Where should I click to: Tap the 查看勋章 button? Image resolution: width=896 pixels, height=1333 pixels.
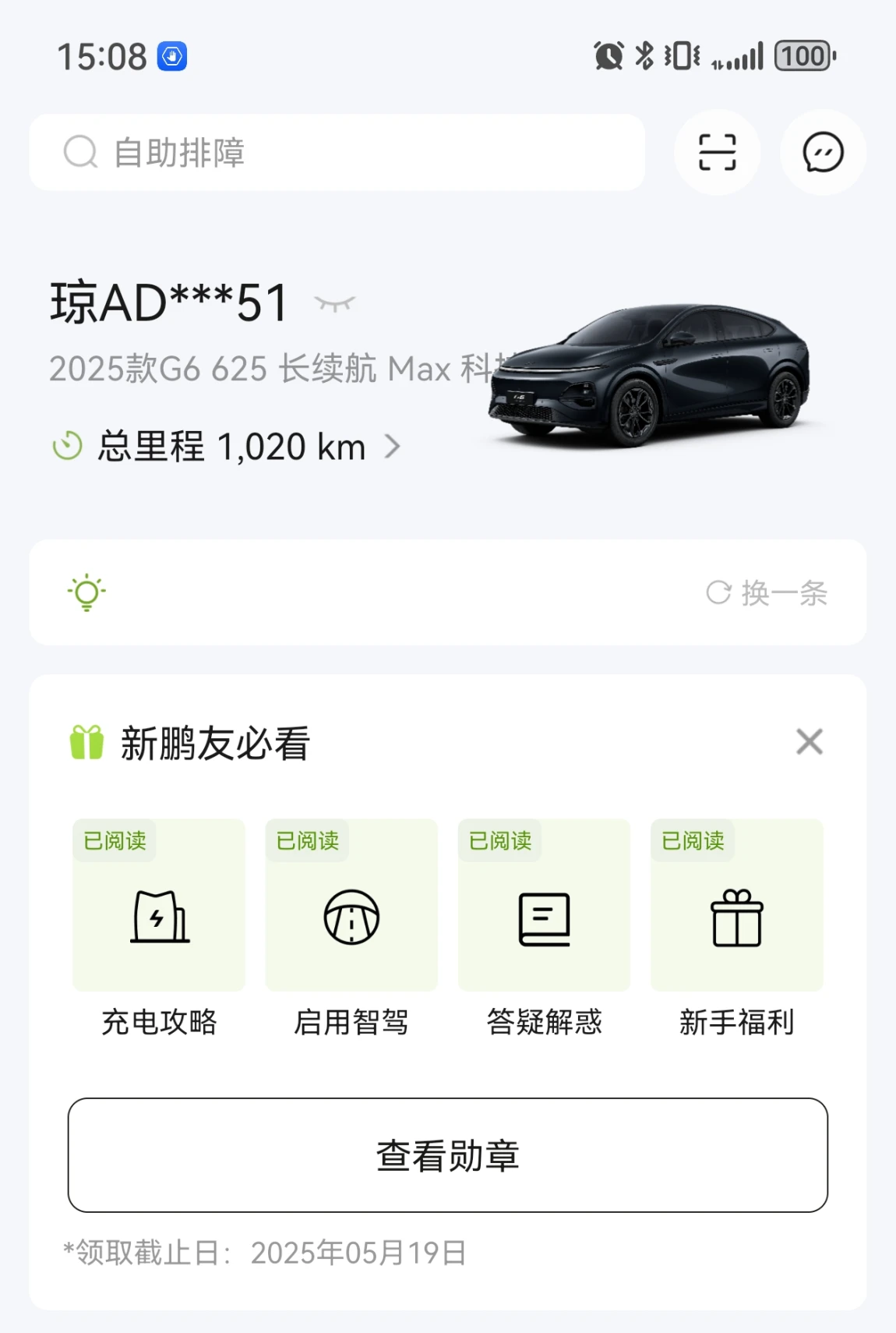pos(447,1154)
